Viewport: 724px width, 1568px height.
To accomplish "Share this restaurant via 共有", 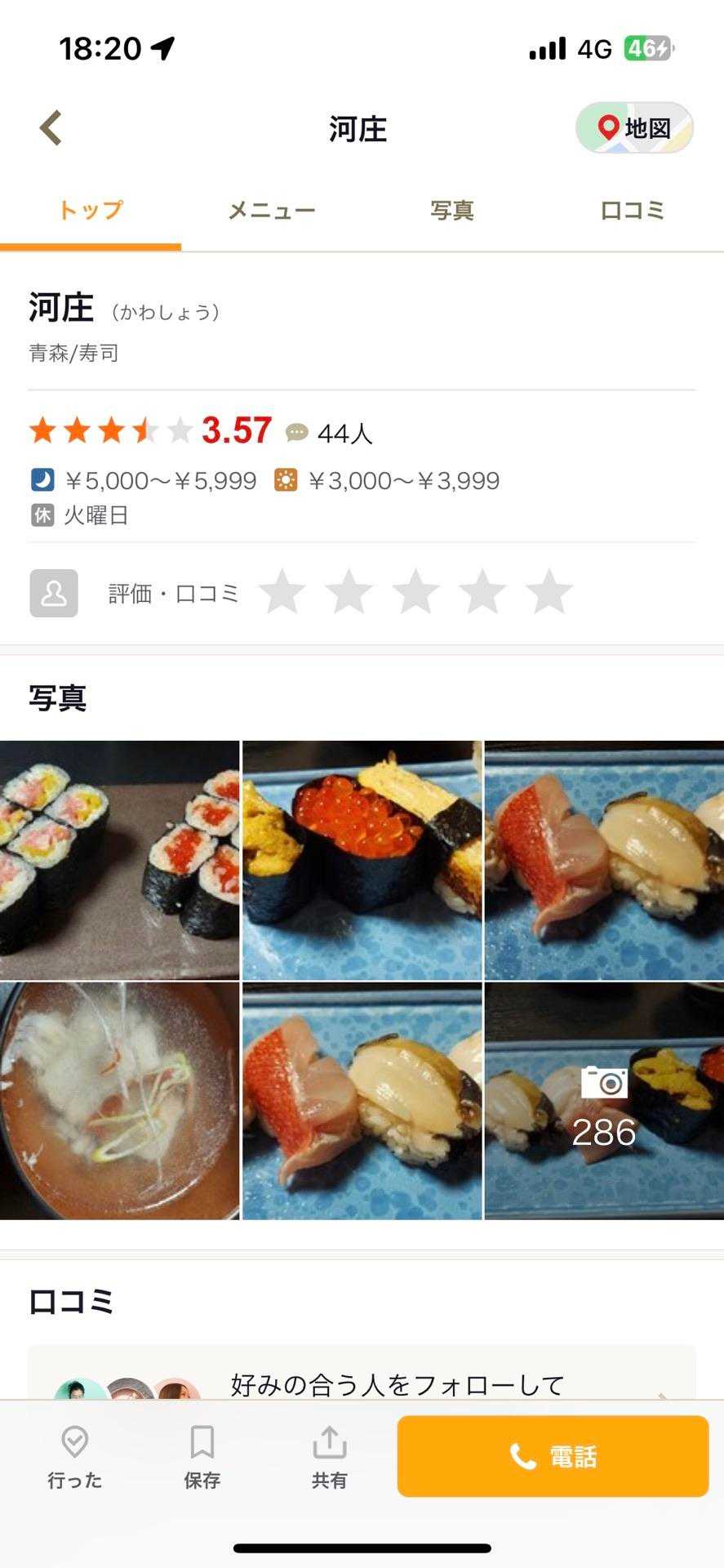I will (329, 1457).
